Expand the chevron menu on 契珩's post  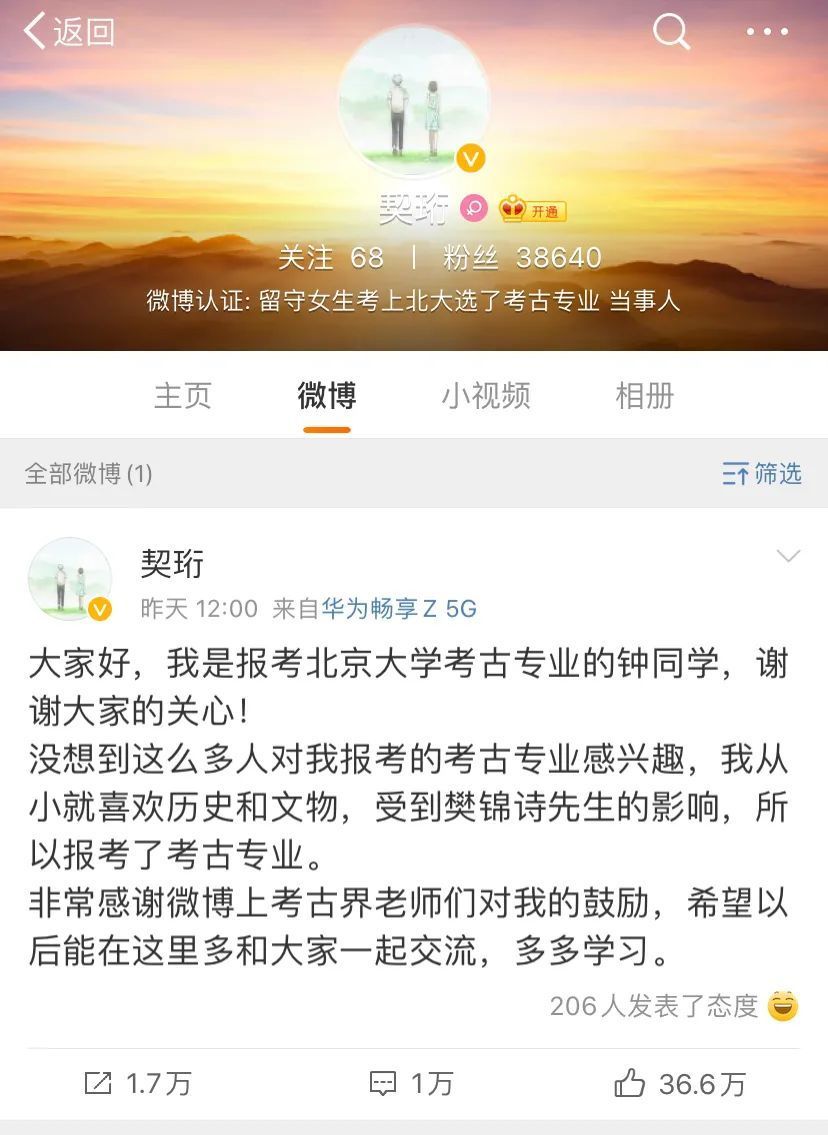pyautogui.click(x=789, y=556)
